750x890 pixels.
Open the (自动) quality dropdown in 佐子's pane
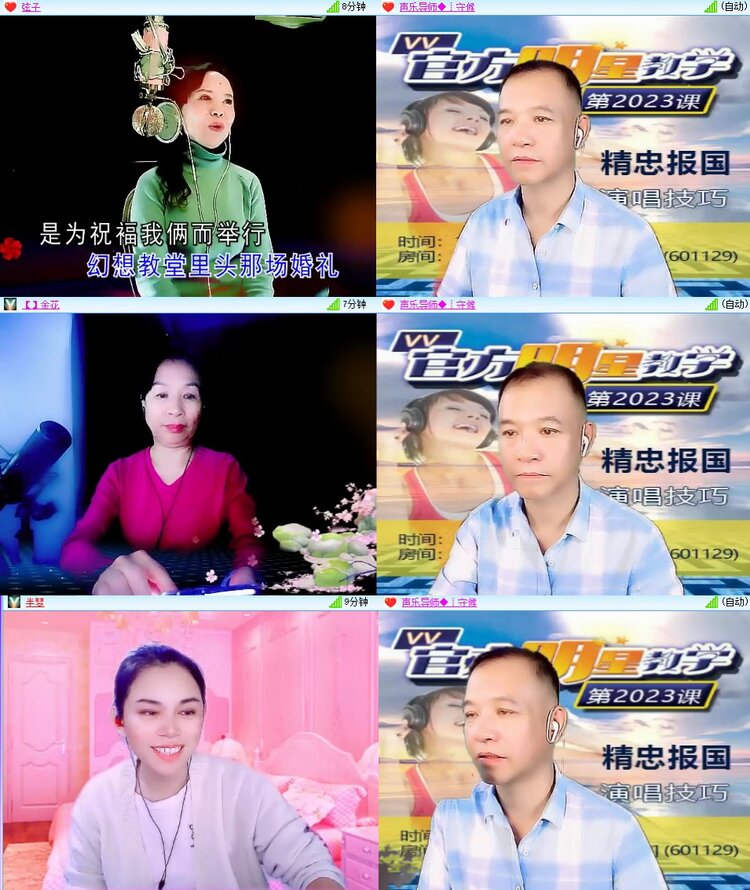pyautogui.click(x=733, y=7)
